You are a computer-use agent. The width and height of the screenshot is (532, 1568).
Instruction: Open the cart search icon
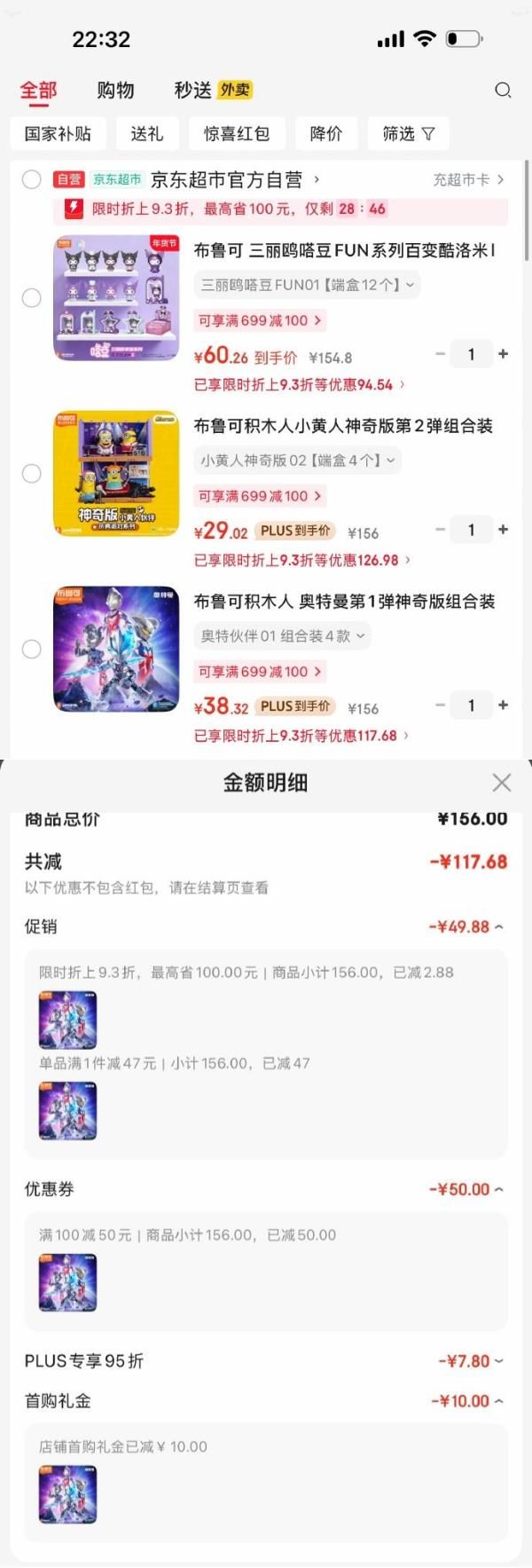tap(503, 90)
